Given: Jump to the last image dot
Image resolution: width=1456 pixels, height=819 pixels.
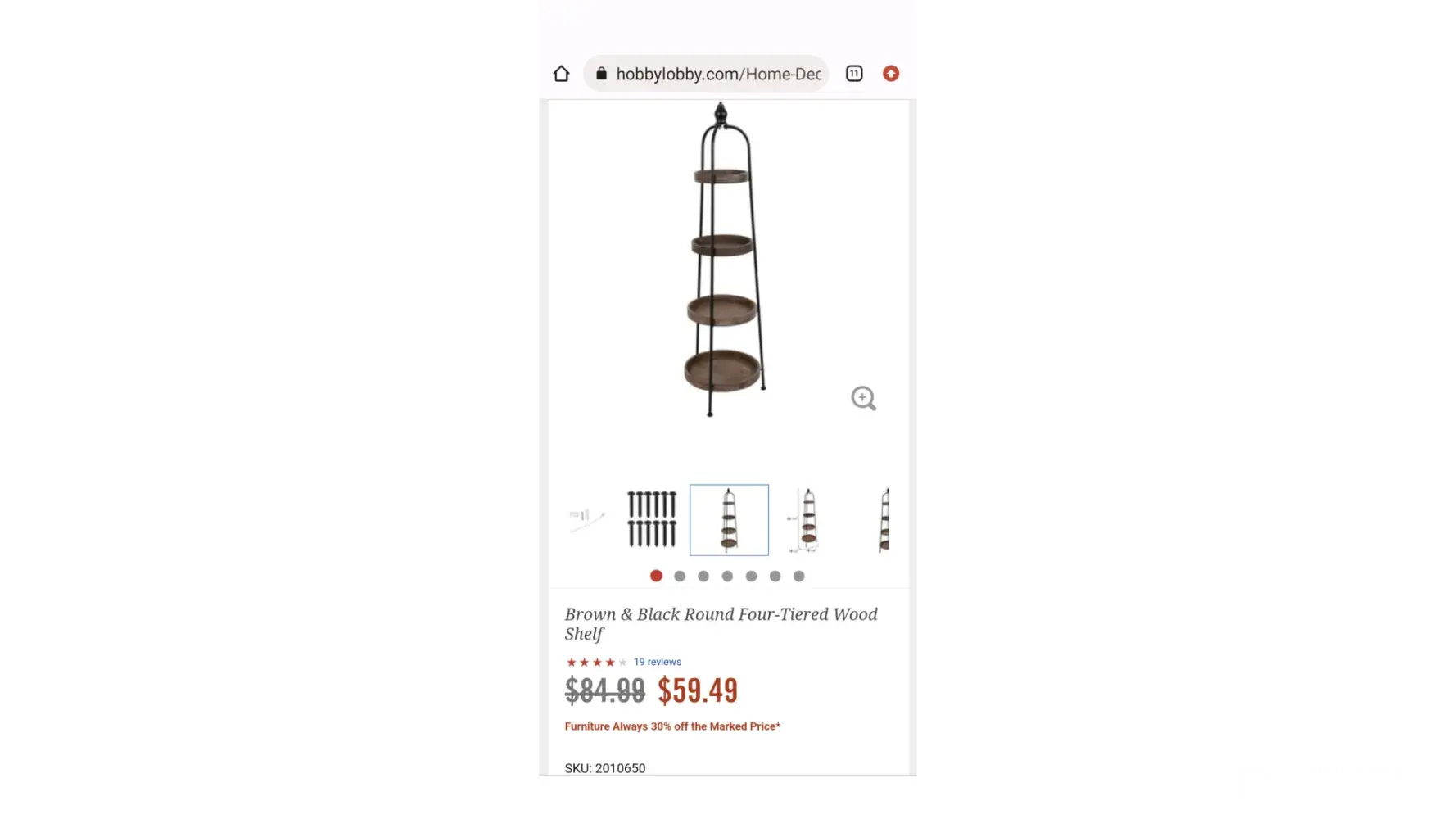Looking at the screenshot, I should 799,577.
